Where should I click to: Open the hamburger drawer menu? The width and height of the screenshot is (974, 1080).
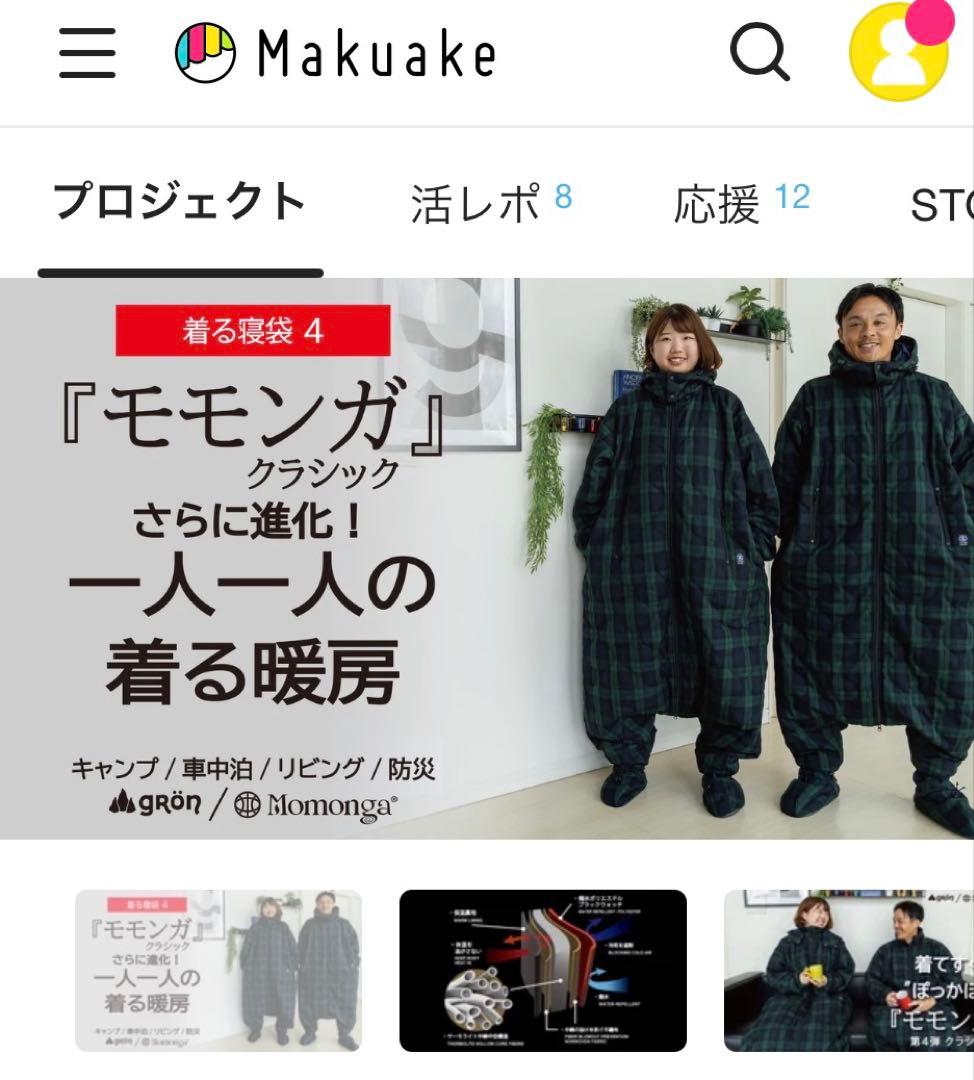tap(87, 53)
